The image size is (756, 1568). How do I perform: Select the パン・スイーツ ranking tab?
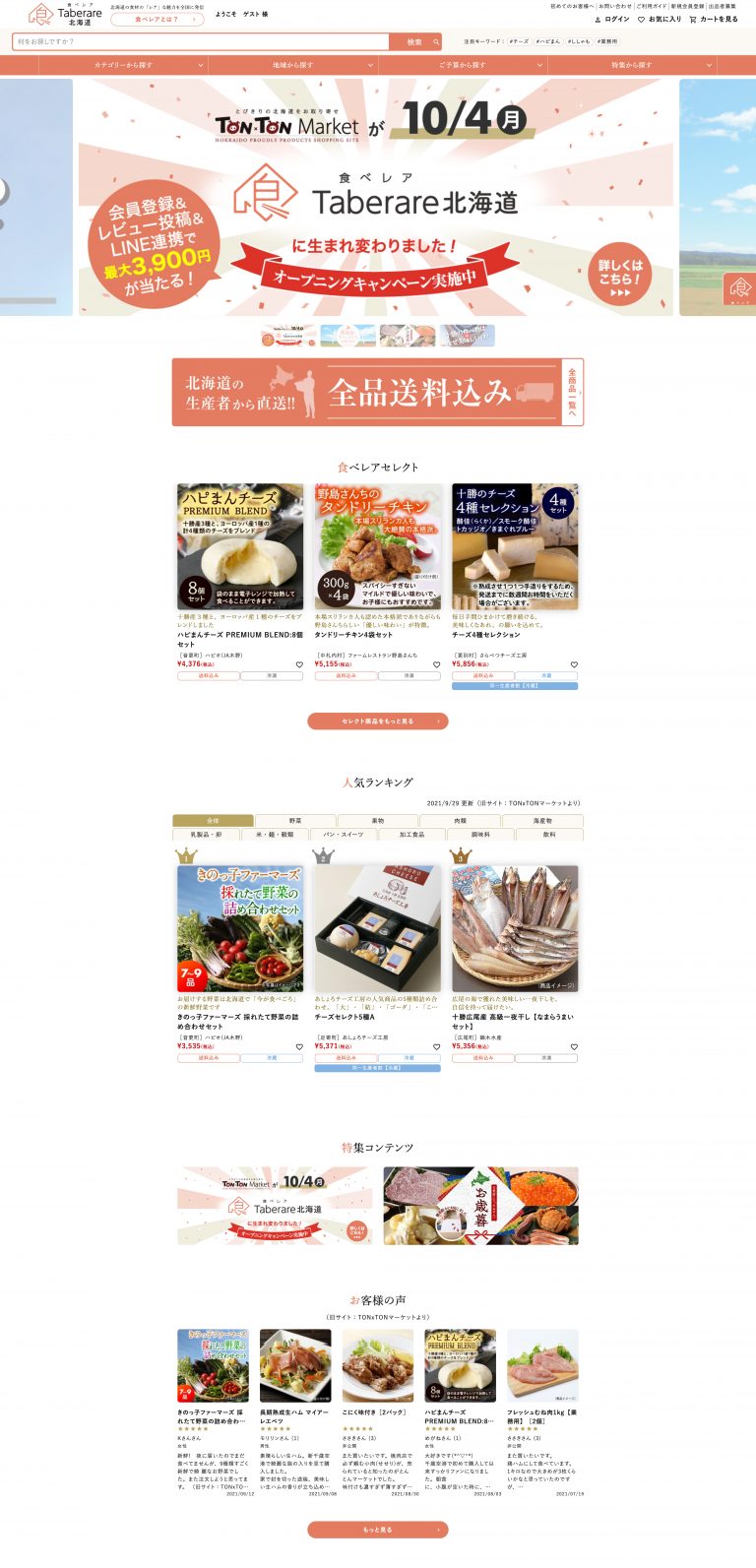point(344,834)
